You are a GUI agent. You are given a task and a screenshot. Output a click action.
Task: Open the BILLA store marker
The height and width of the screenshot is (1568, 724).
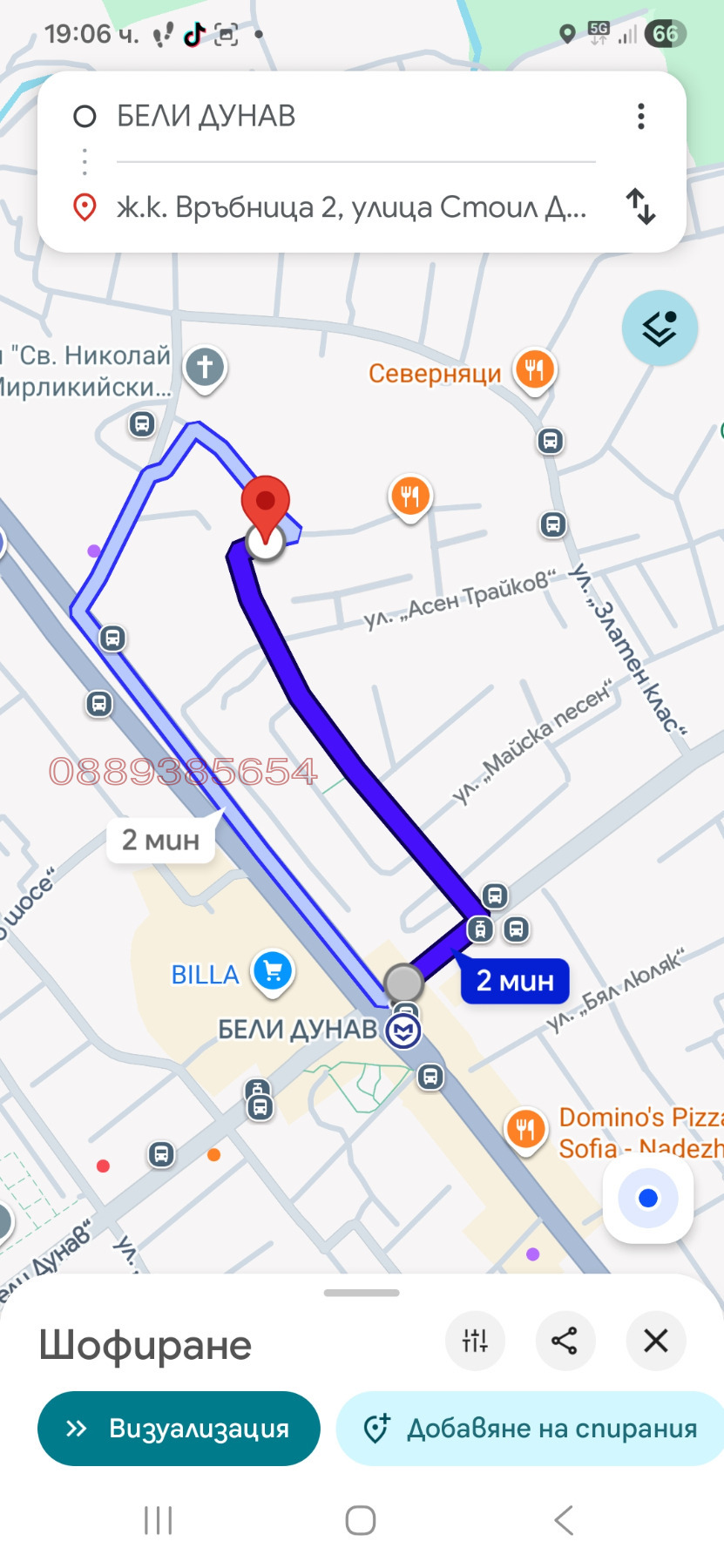point(273,971)
